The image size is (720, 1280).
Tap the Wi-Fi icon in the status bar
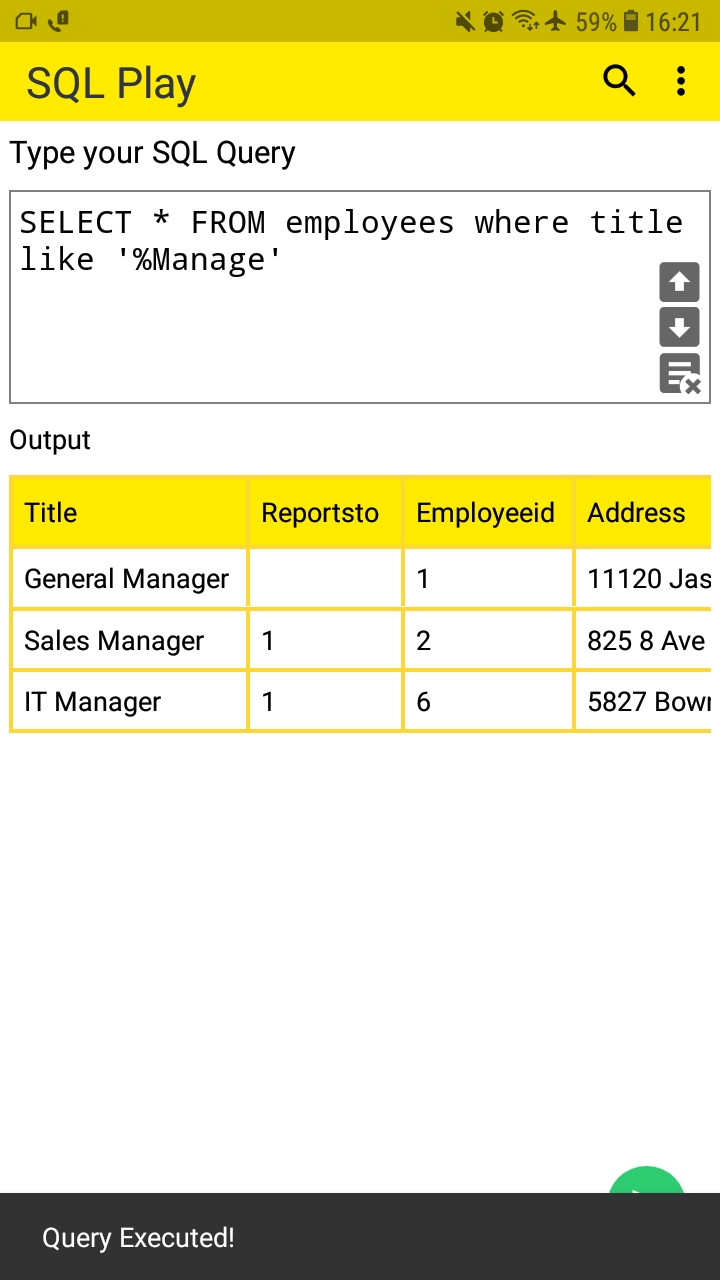coord(524,20)
